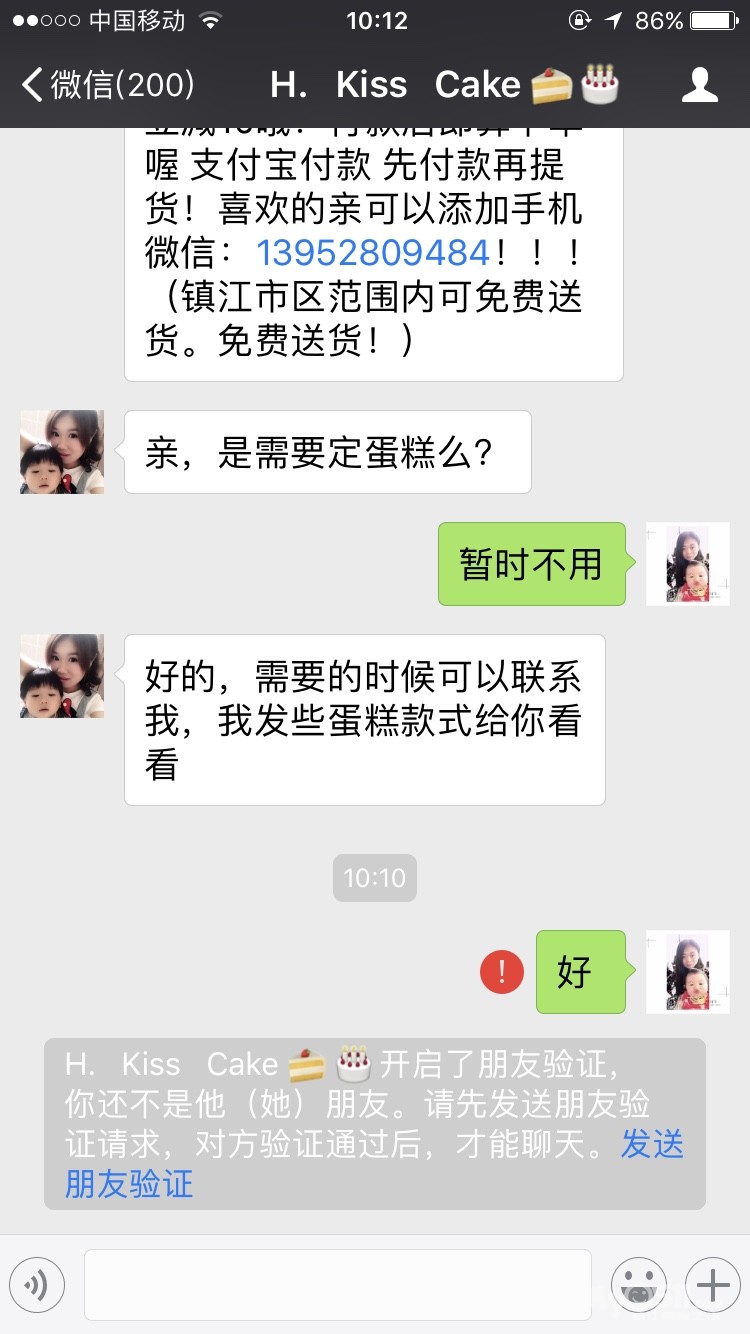
Task: Tap the phone number 13952809484 link
Action: pos(373,253)
